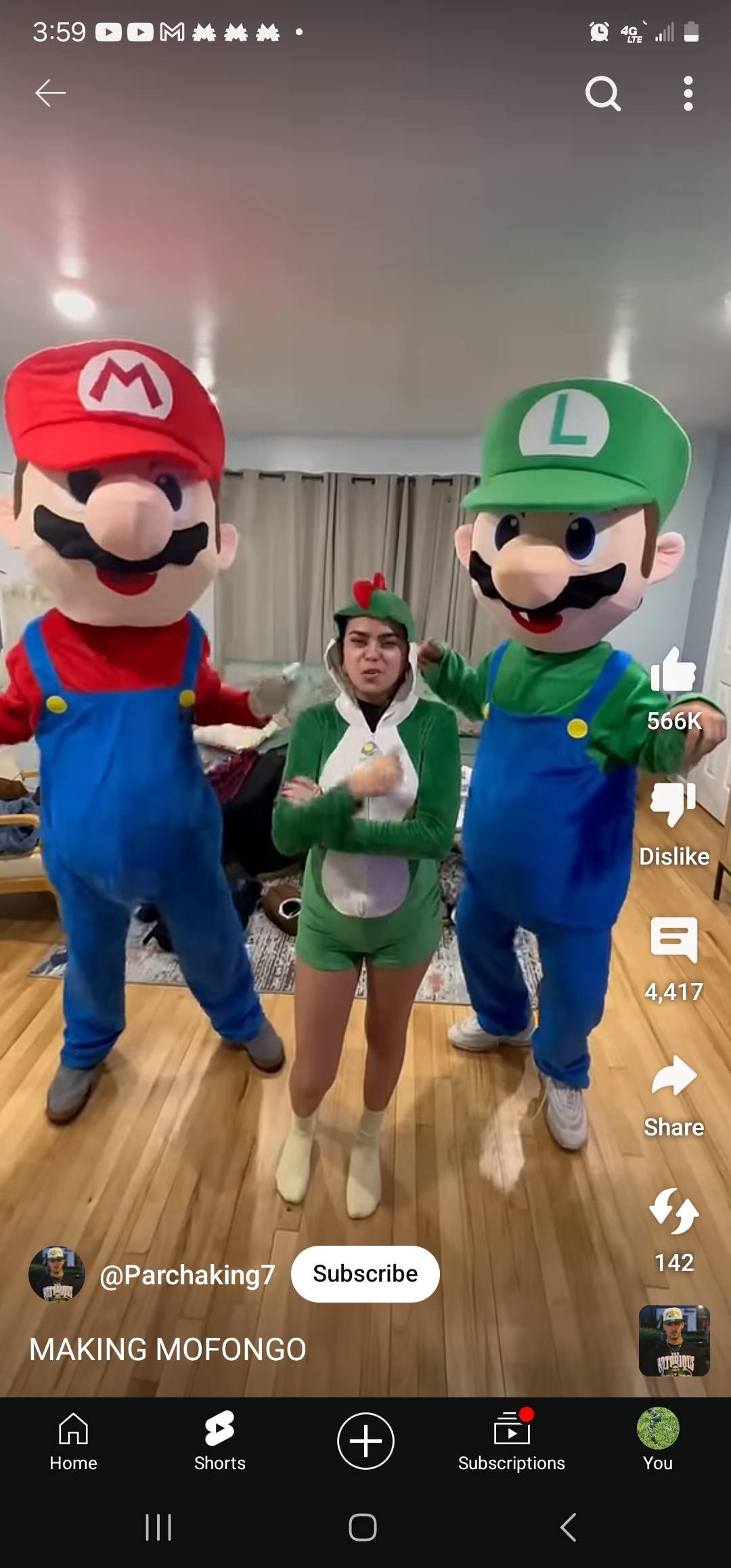Open search from the magnifier icon

pos(602,93)
